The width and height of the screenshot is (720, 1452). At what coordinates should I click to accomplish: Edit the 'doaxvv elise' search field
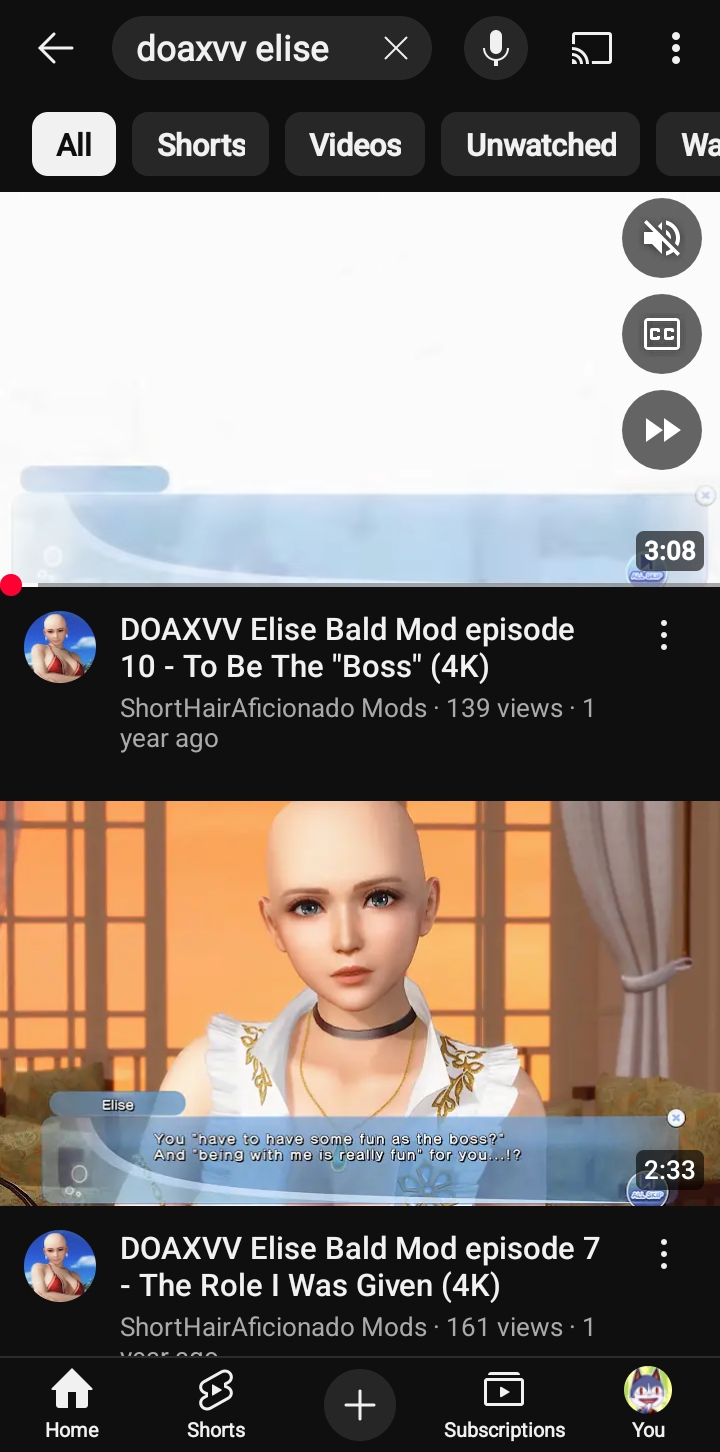[x=240, y=48]
